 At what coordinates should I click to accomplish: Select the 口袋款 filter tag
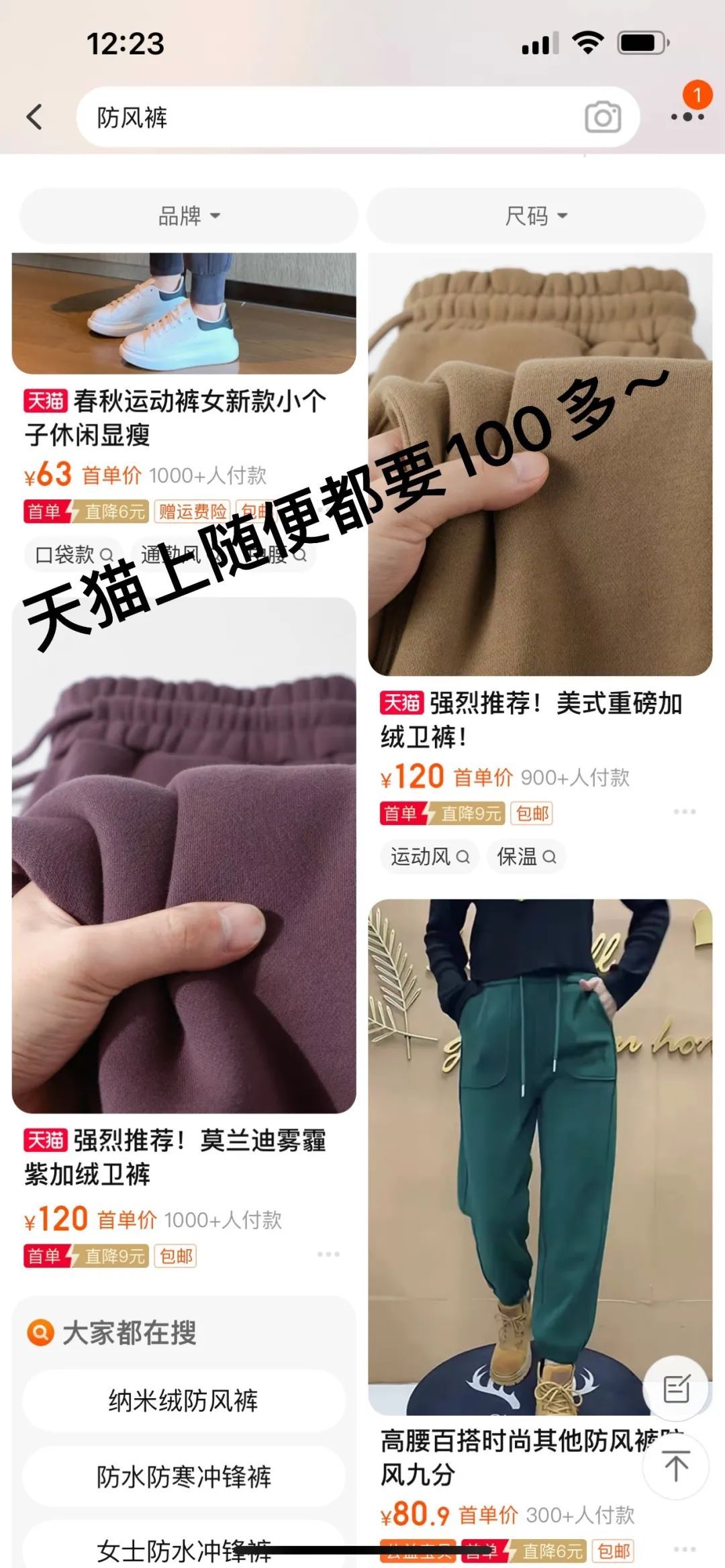70,555
